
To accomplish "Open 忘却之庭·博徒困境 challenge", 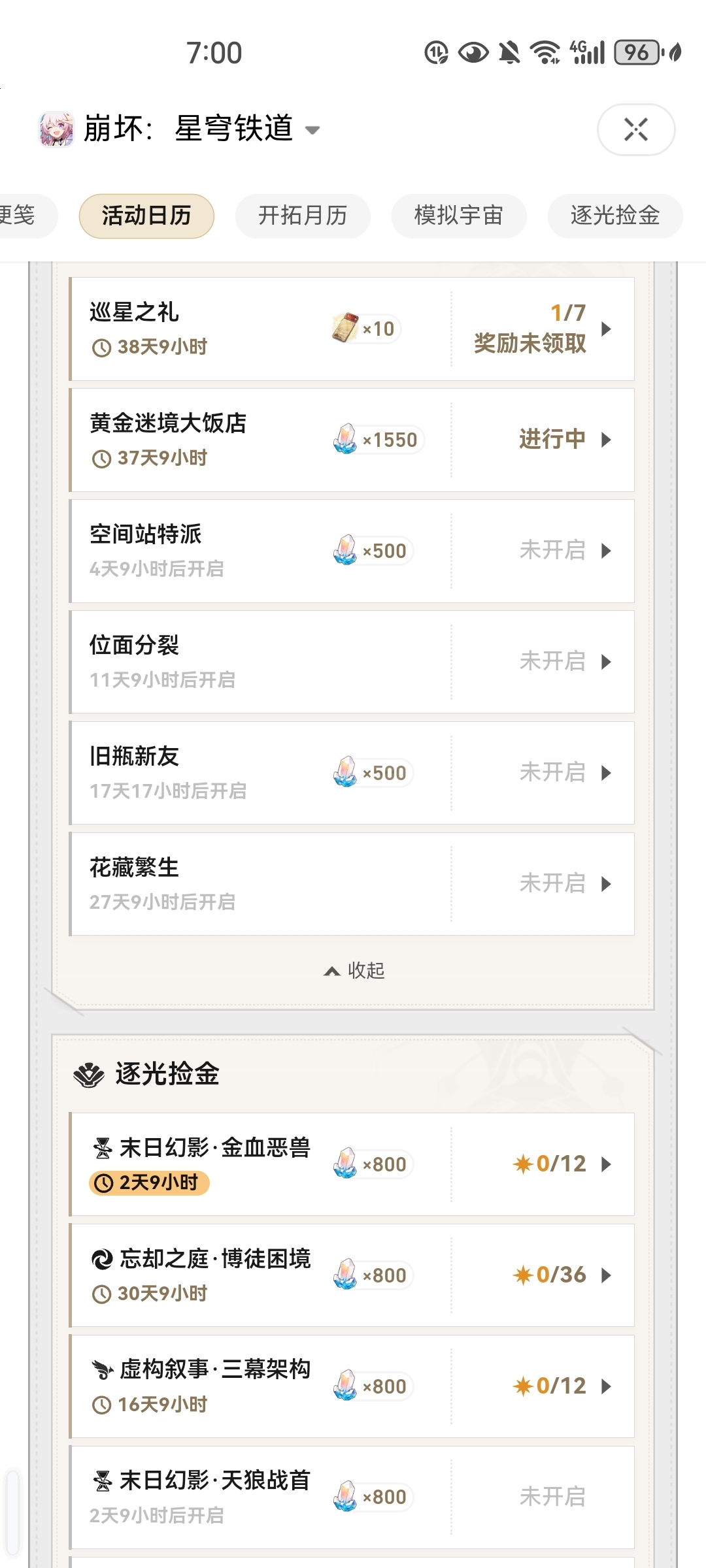I will click(352, 1275).
